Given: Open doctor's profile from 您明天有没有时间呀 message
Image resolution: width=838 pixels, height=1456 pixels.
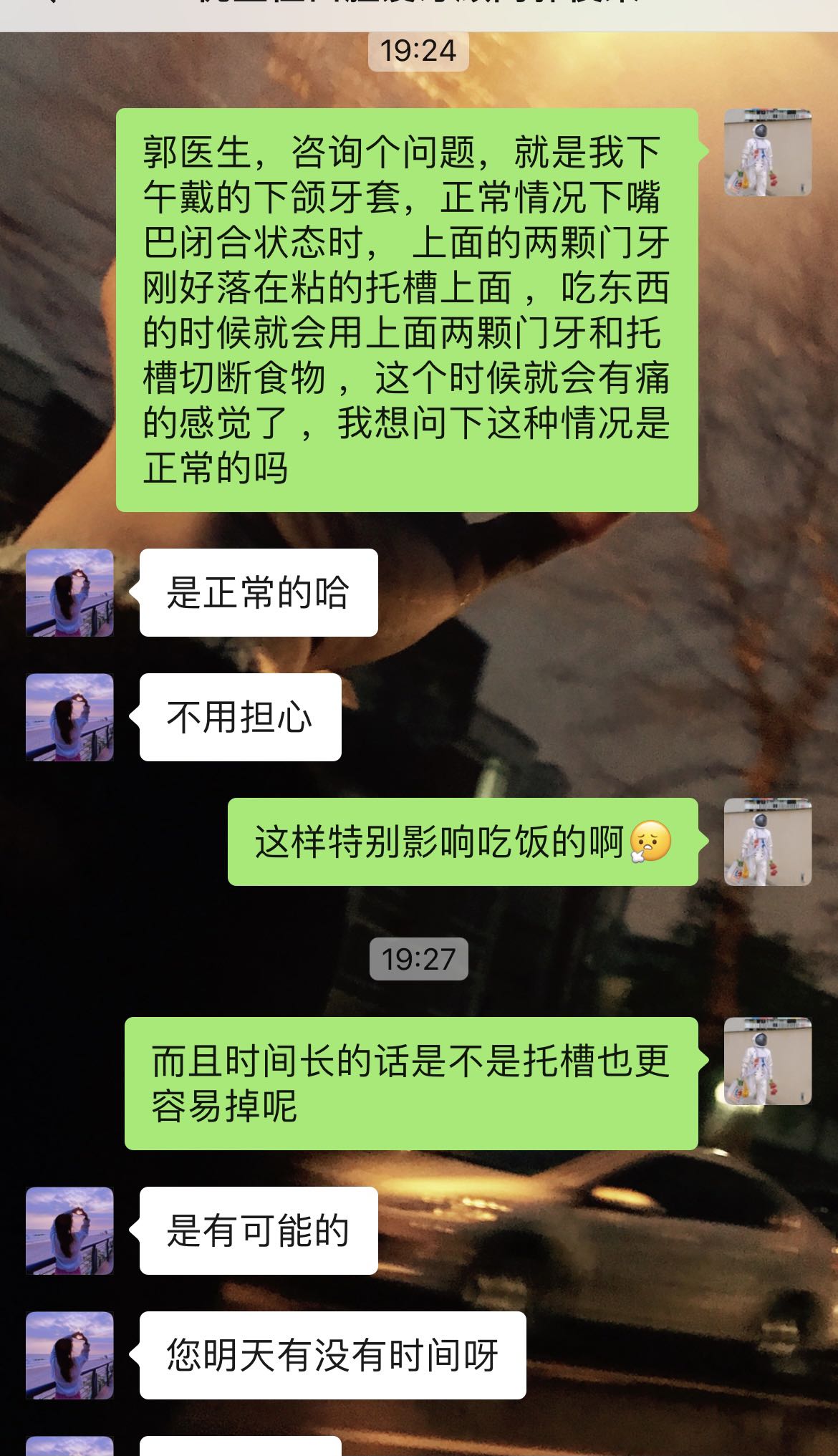Looking at the screenshot, I should [x=69, y=1355].
